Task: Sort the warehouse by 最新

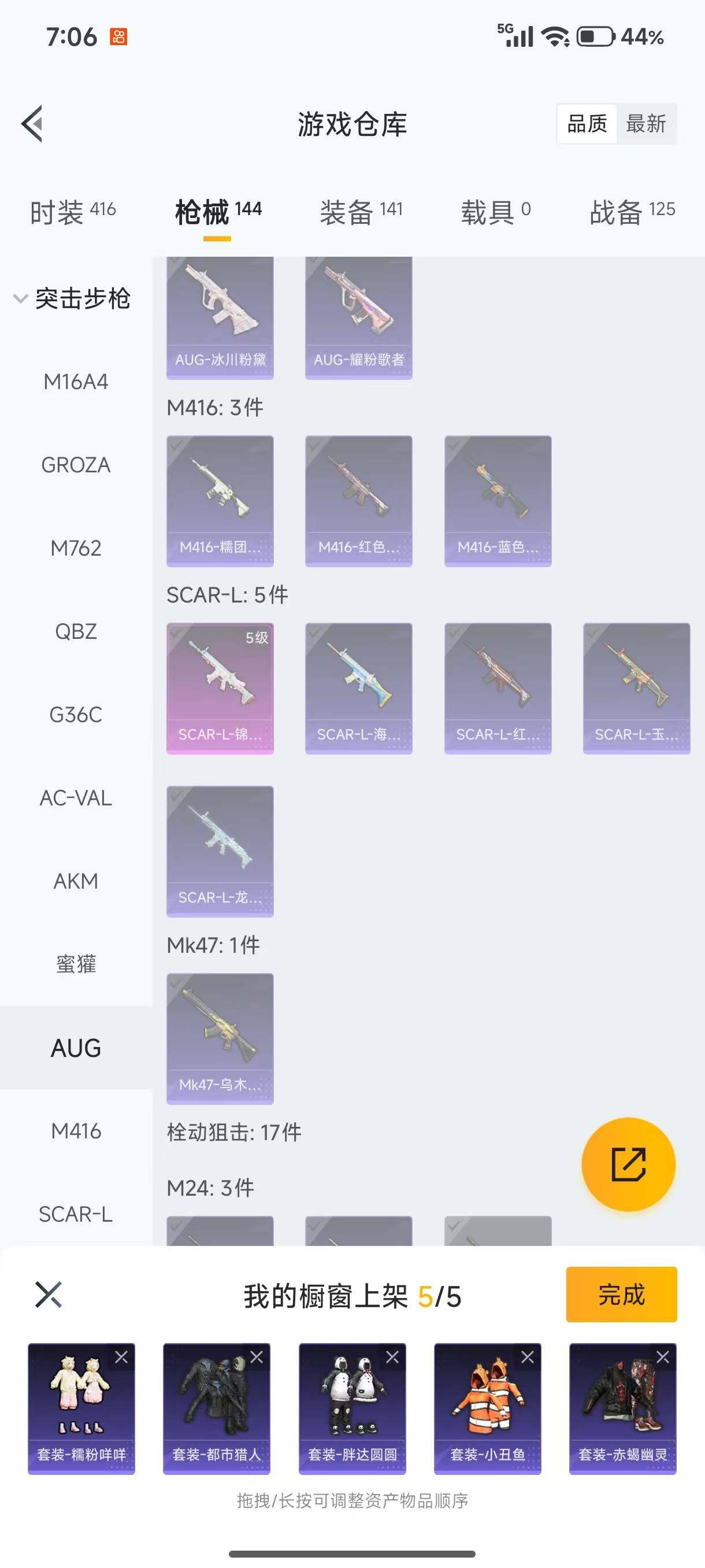Action: tap(645, 124)
